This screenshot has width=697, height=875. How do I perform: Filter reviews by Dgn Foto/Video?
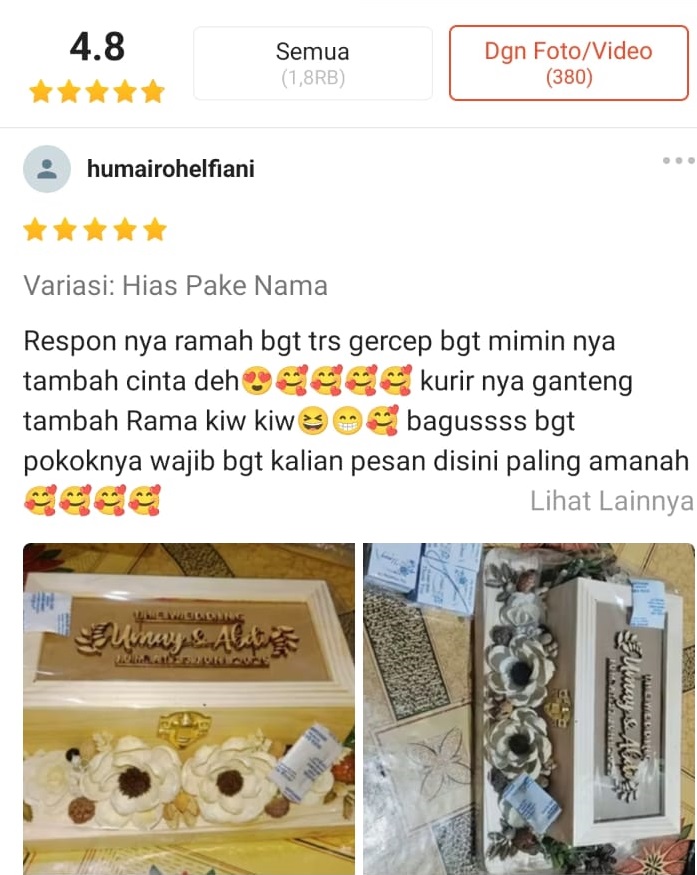coord(568,63)
